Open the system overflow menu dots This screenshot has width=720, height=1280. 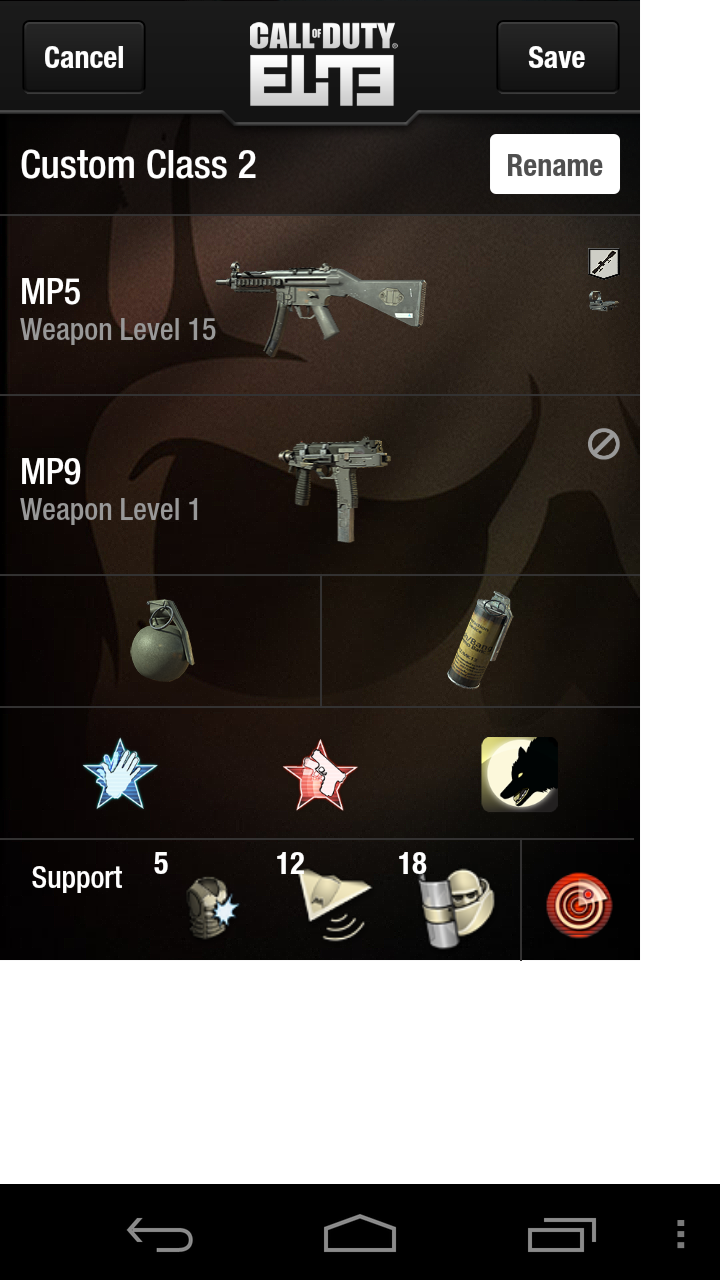680,1235
